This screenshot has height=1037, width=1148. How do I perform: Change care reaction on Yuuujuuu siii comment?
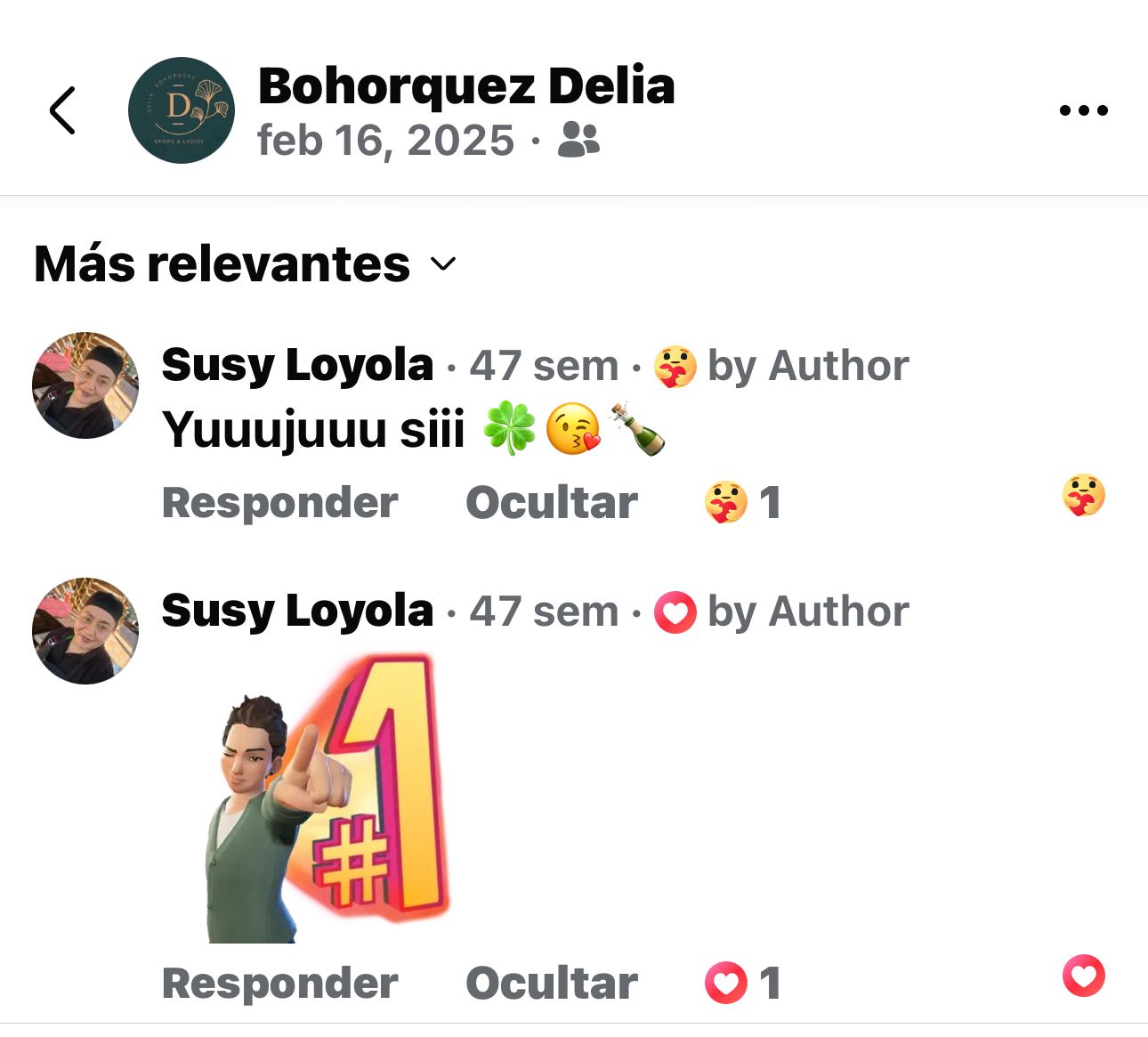[x=1083, y=496]
